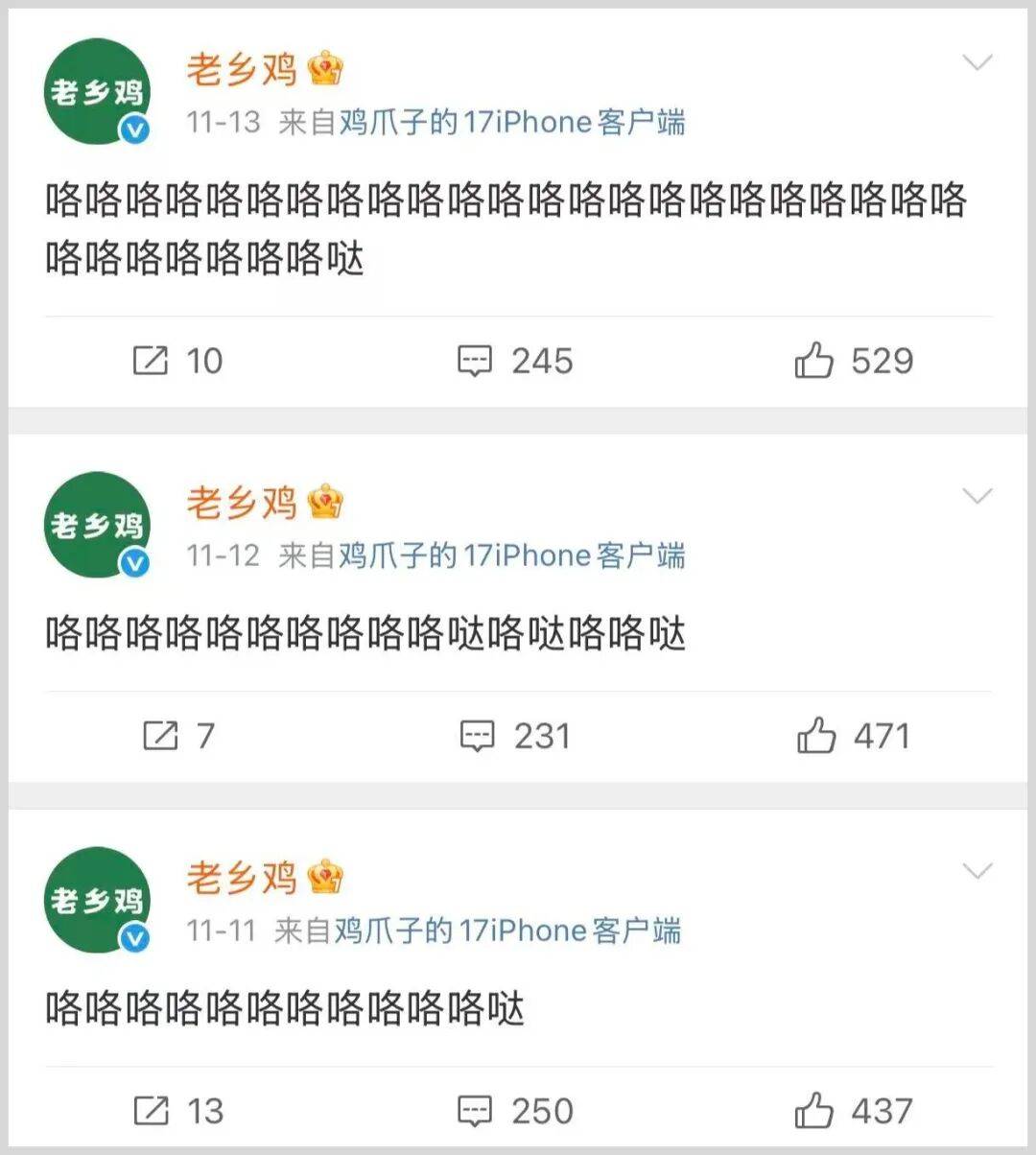Image resolution: width=1036 pixels, height=1155 pixels.
Task: Open 老乡鸡 avatar on the 11-13 post
Action: tap(97, 92)
